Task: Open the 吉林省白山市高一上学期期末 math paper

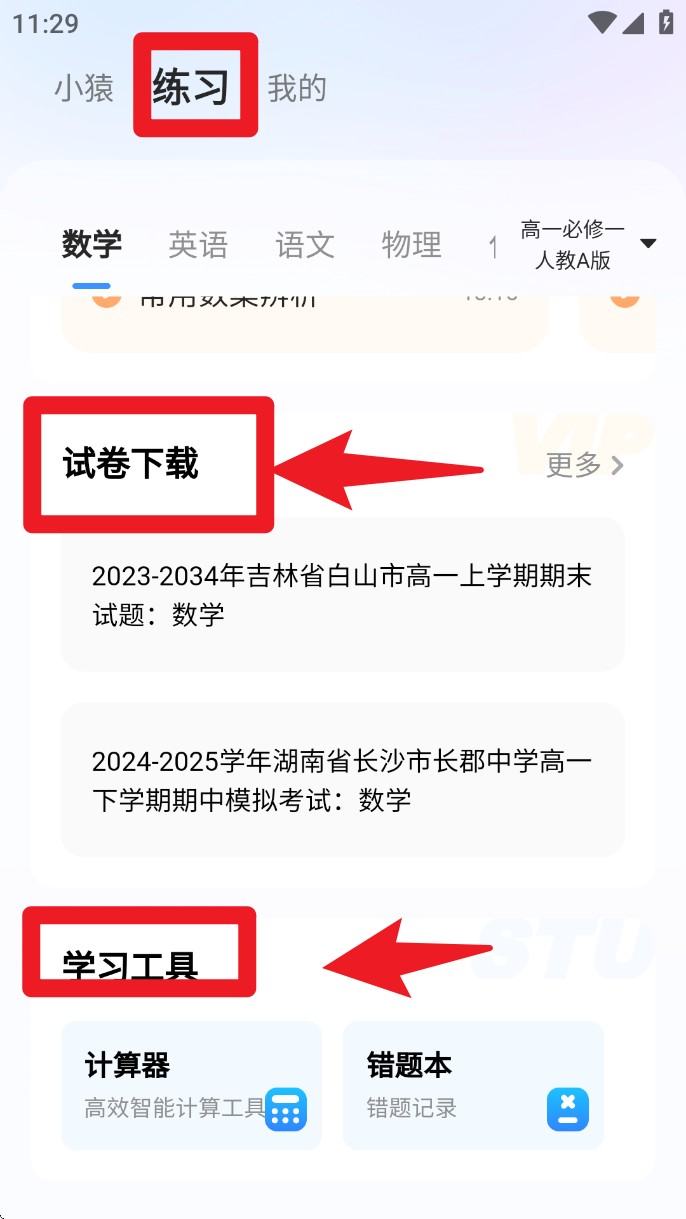Action: tap(343, 594)
